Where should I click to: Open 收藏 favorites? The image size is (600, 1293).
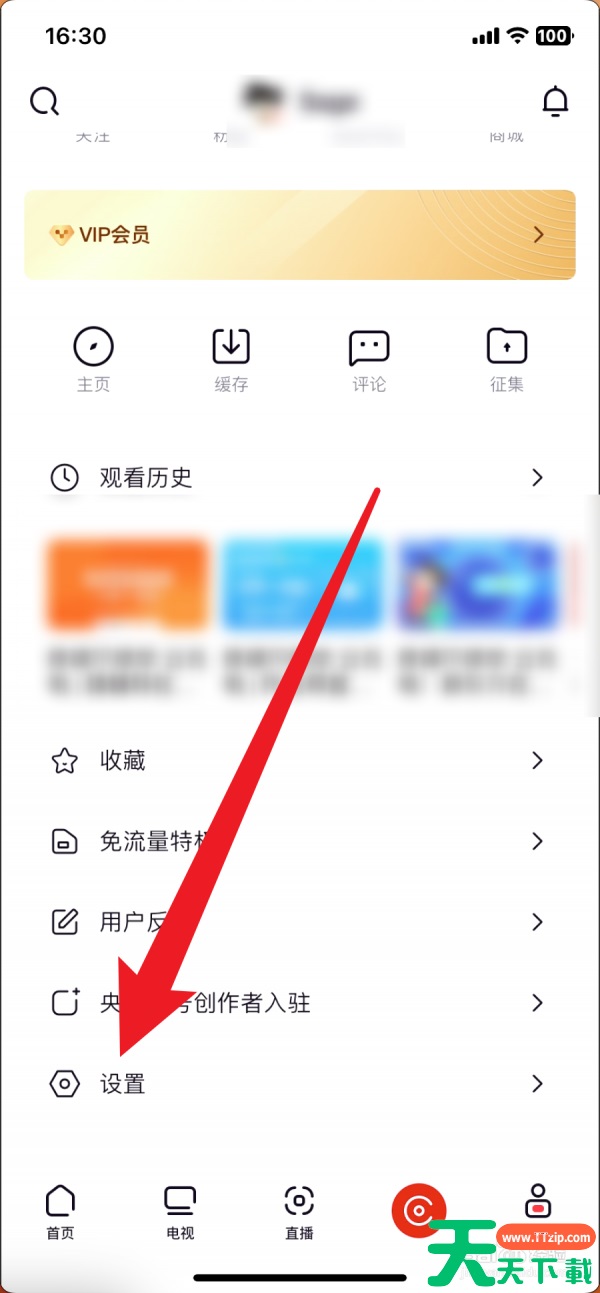[299, 761]
